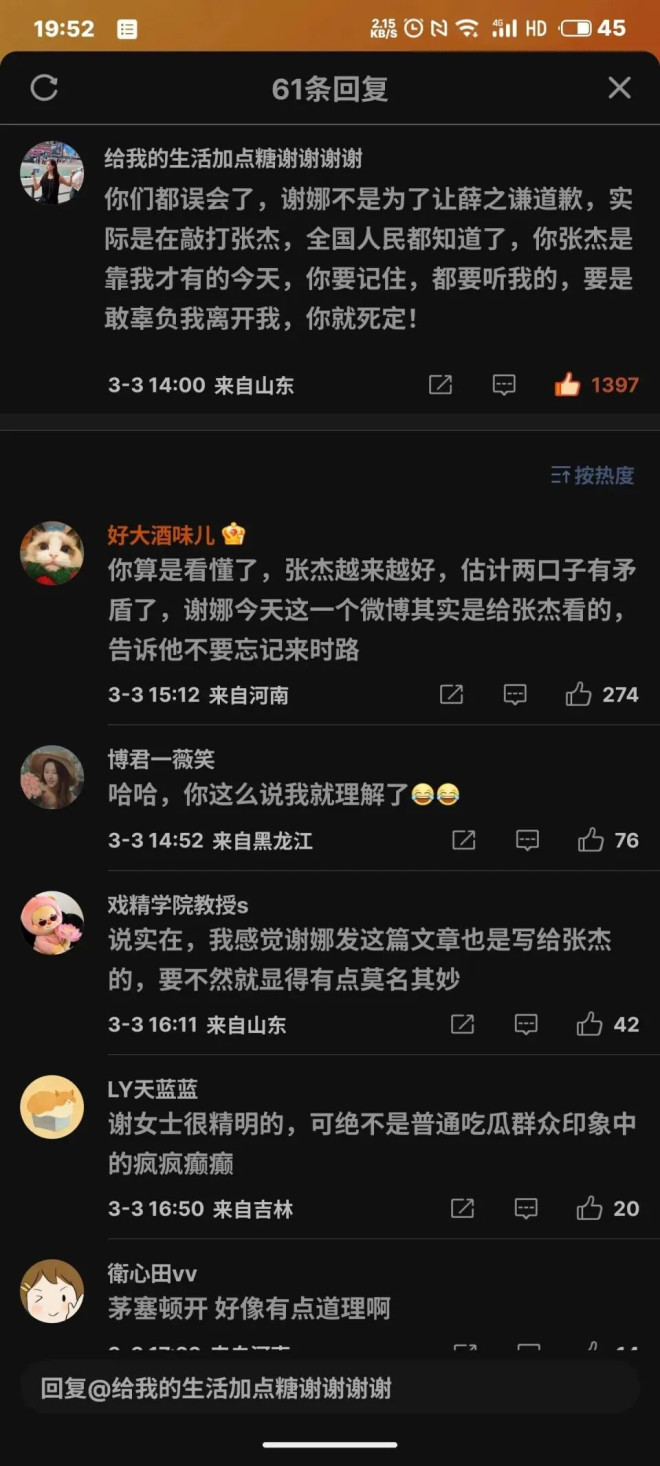Open the 按热度 sort option
Viewport: 660px width, 1466px height.
coord(592,475)
